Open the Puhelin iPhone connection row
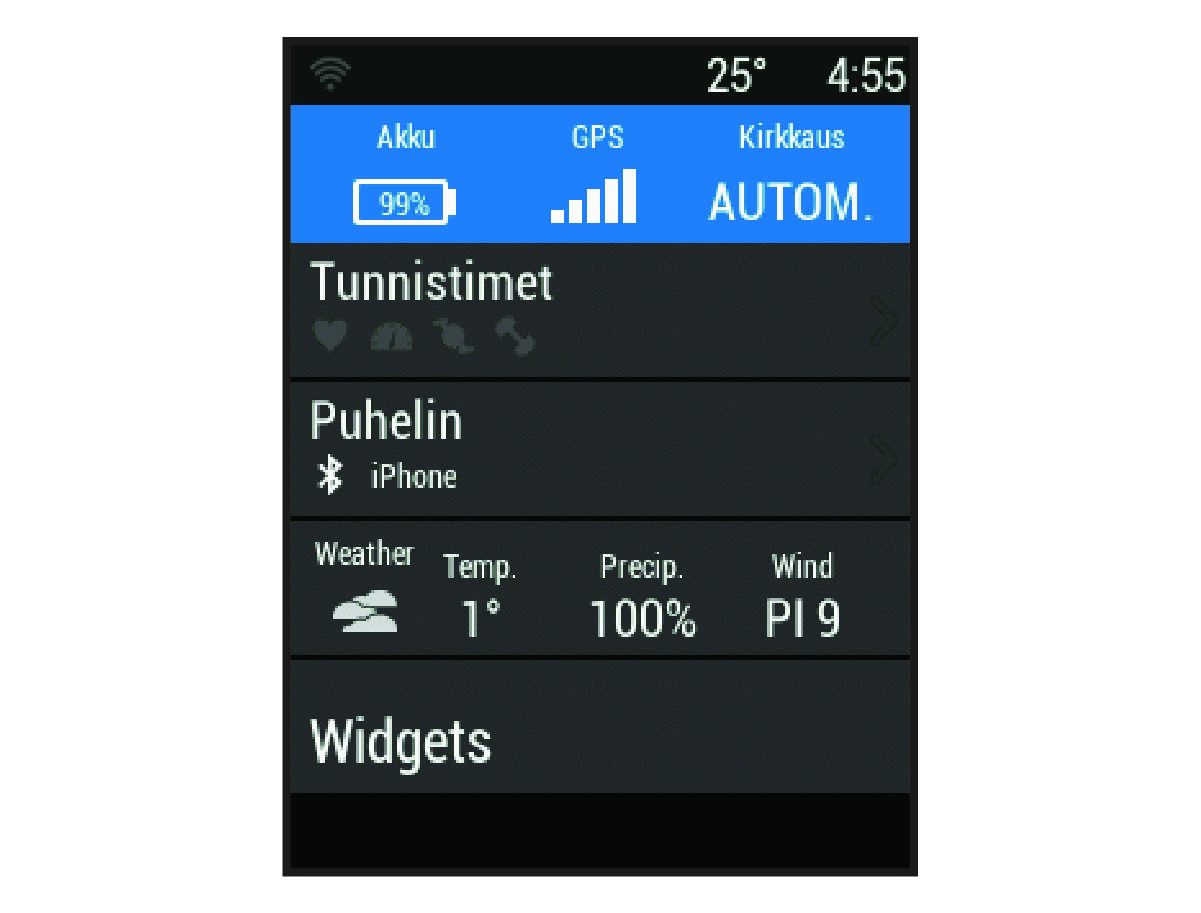This screenshot has height=913, width=1201. point(600,449)
